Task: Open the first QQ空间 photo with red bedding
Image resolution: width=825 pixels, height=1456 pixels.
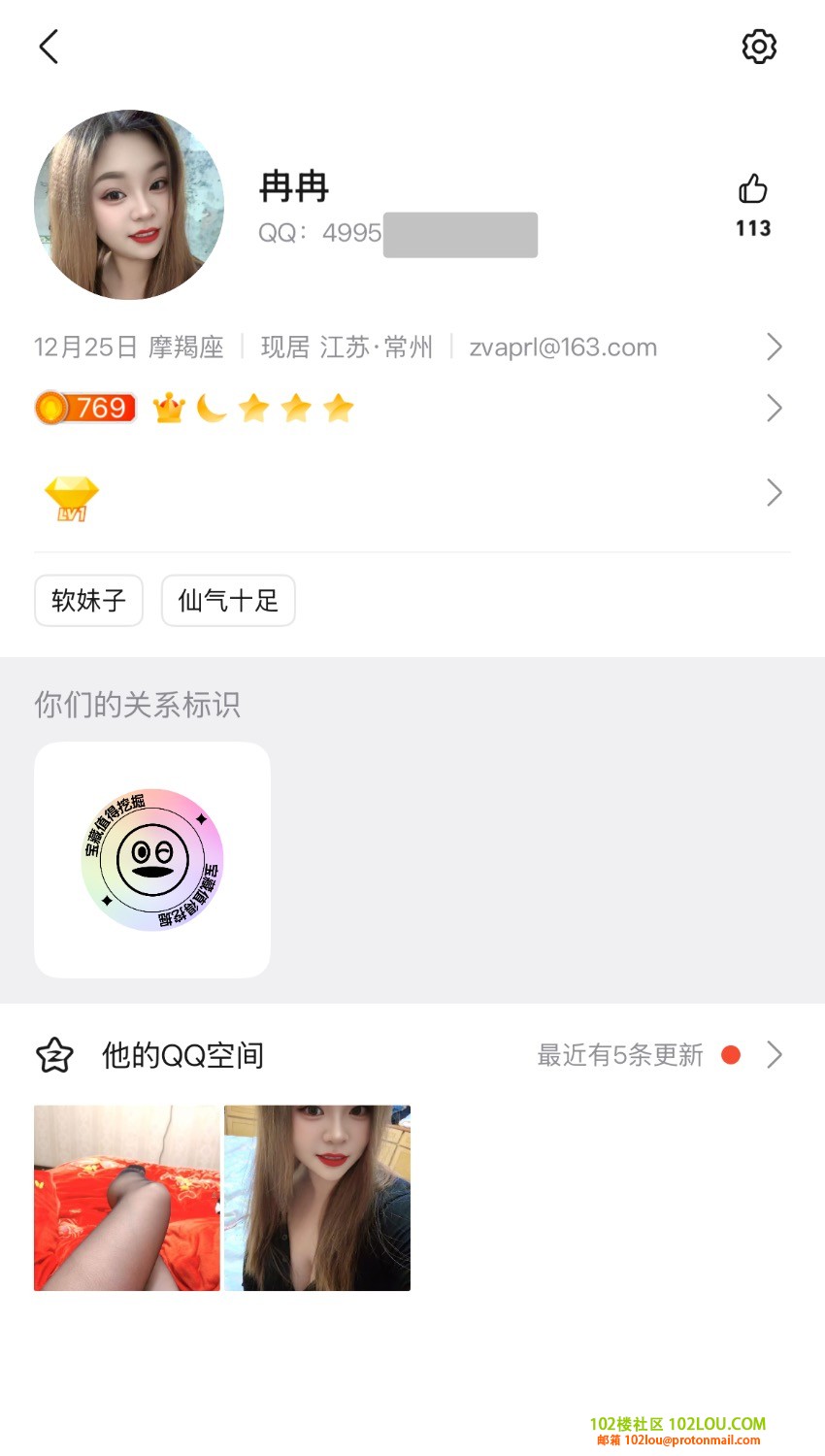Action: click(127, 1198)
